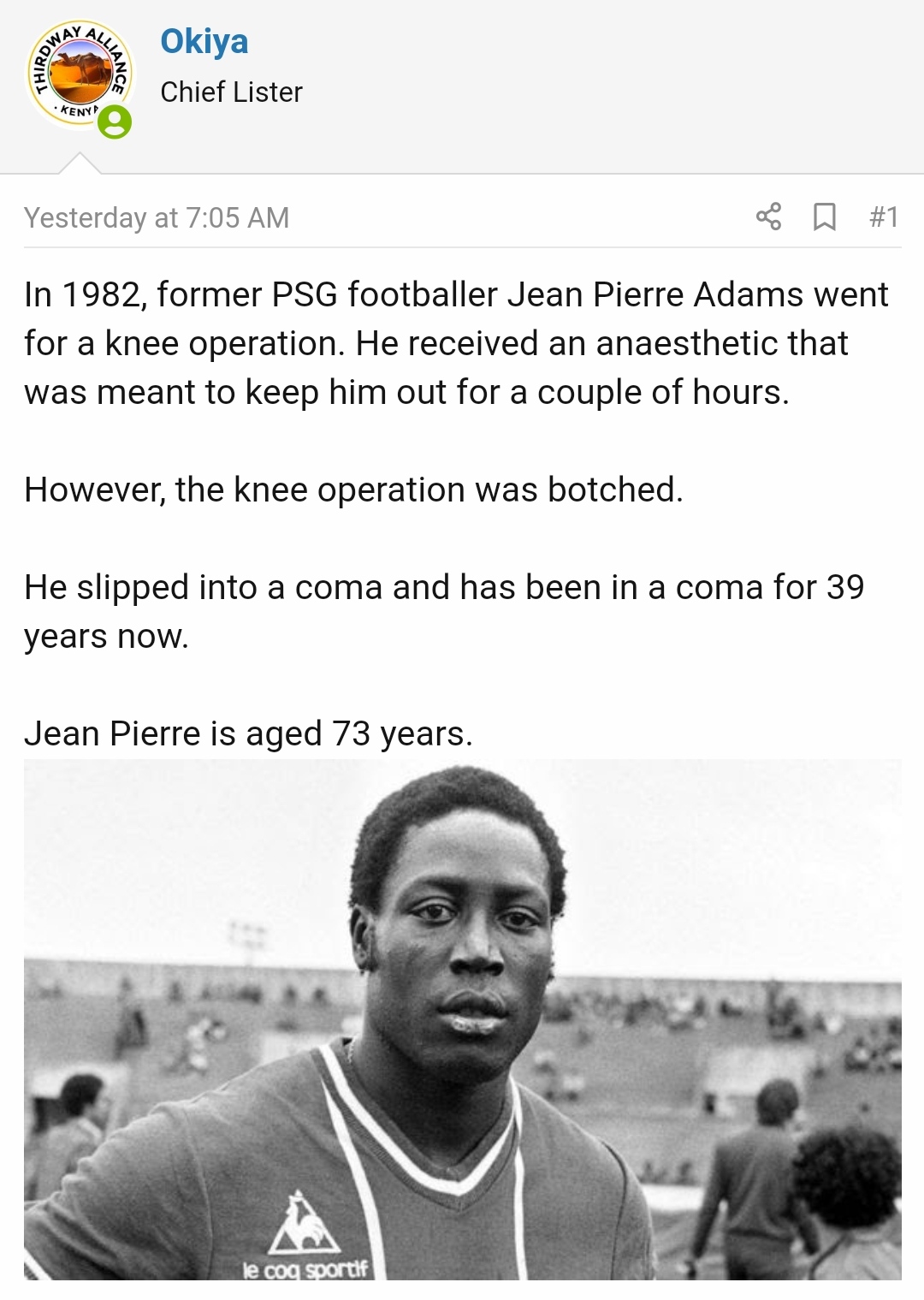Enlarge the attached footballer photo
Viewport: 924px width, 1300px height.
pyautogui.click(x=462, y=1018)
